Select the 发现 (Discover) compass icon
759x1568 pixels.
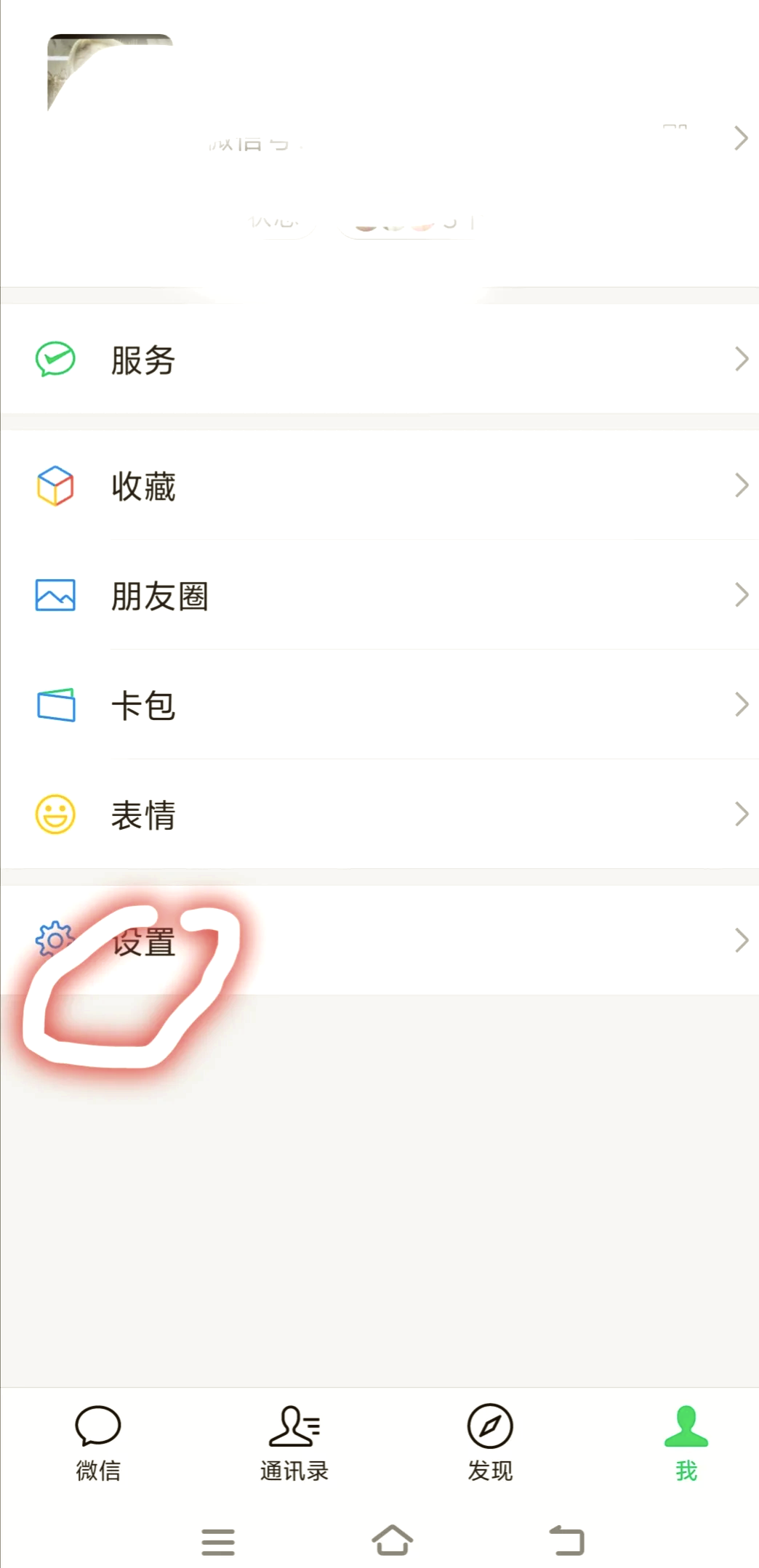point(489,1426)
